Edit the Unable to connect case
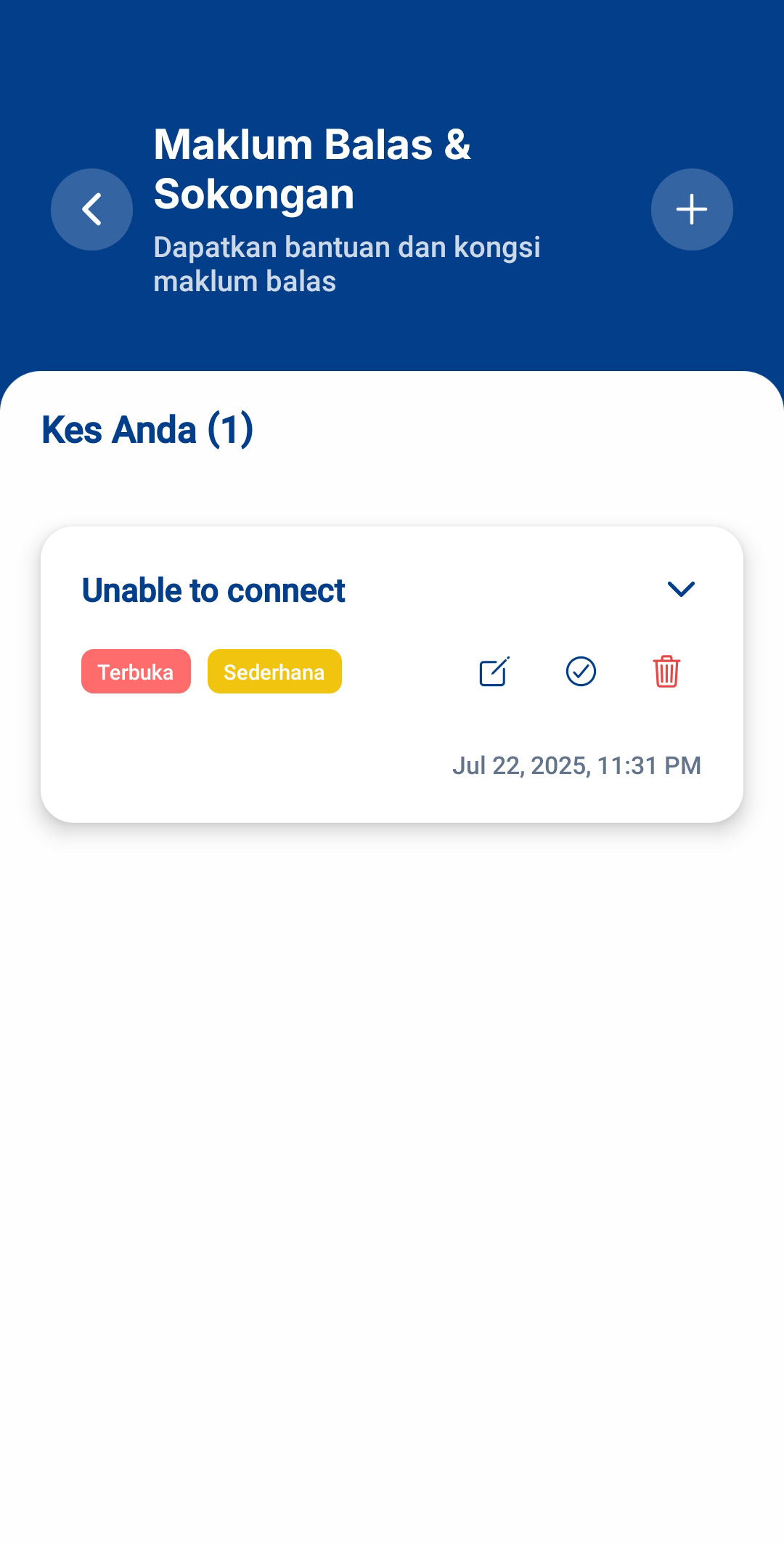Screen dimensions: 784x1543 494,672
